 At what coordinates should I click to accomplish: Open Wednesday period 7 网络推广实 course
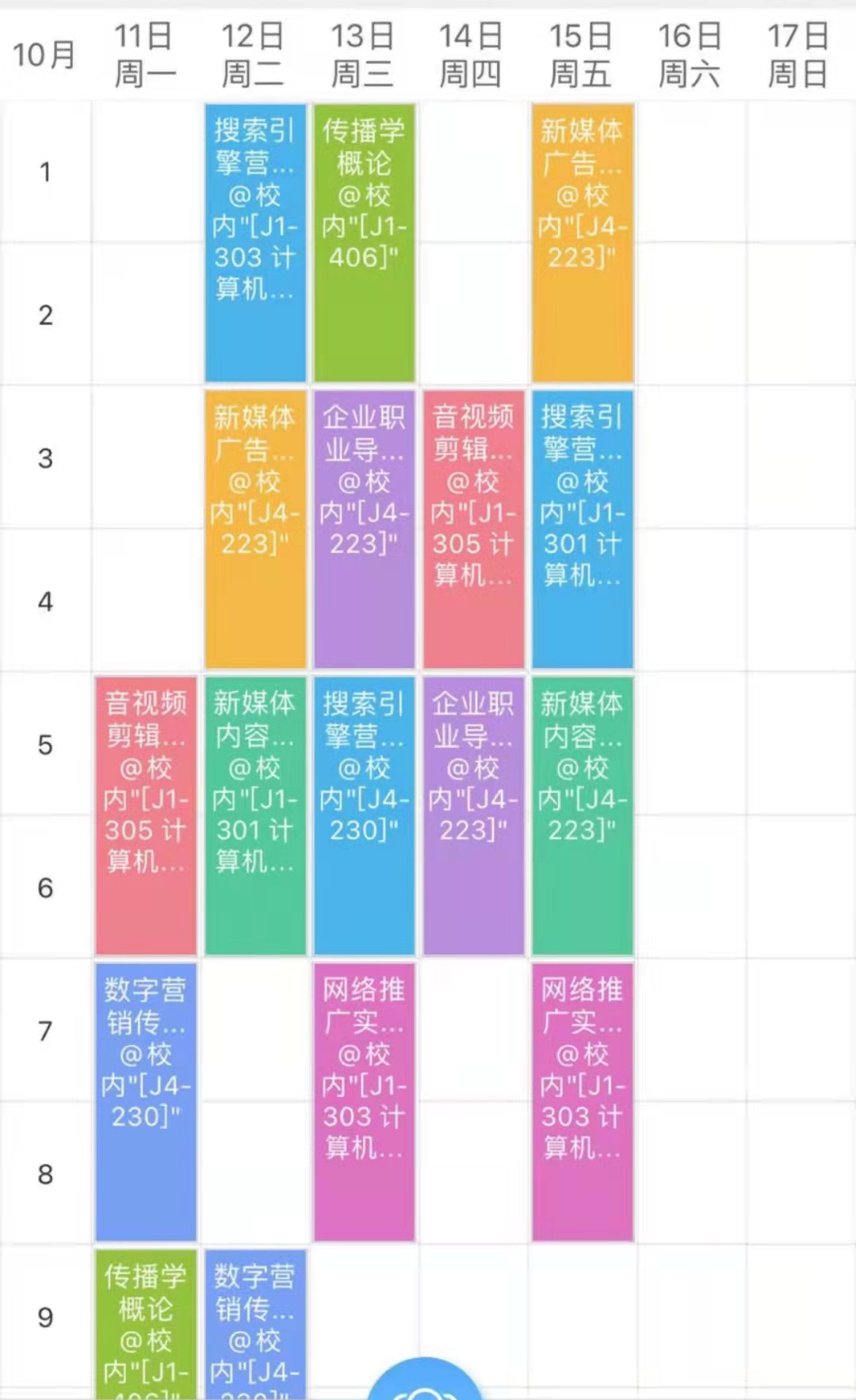pos(365,1102)
